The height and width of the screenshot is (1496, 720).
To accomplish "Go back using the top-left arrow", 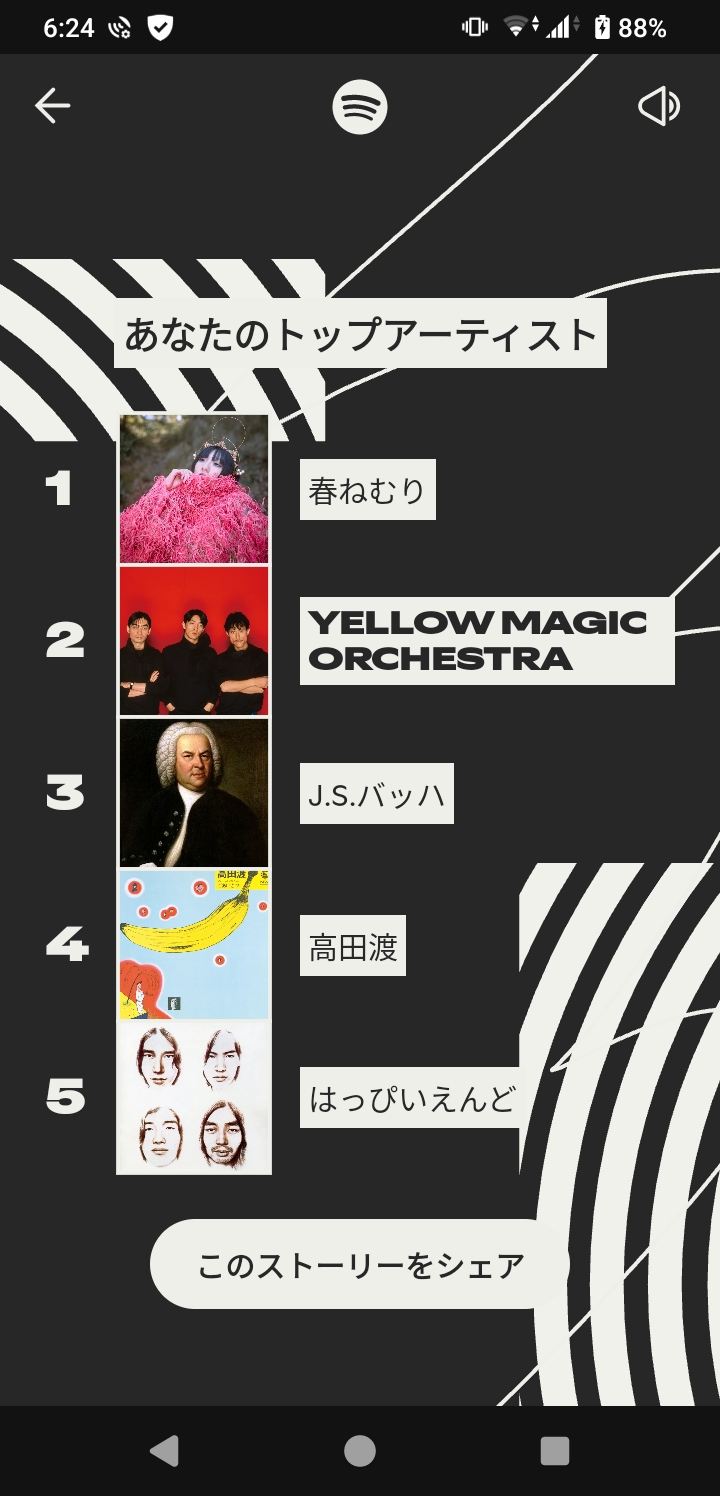I will pyautogui.click(x=52, y=106).
